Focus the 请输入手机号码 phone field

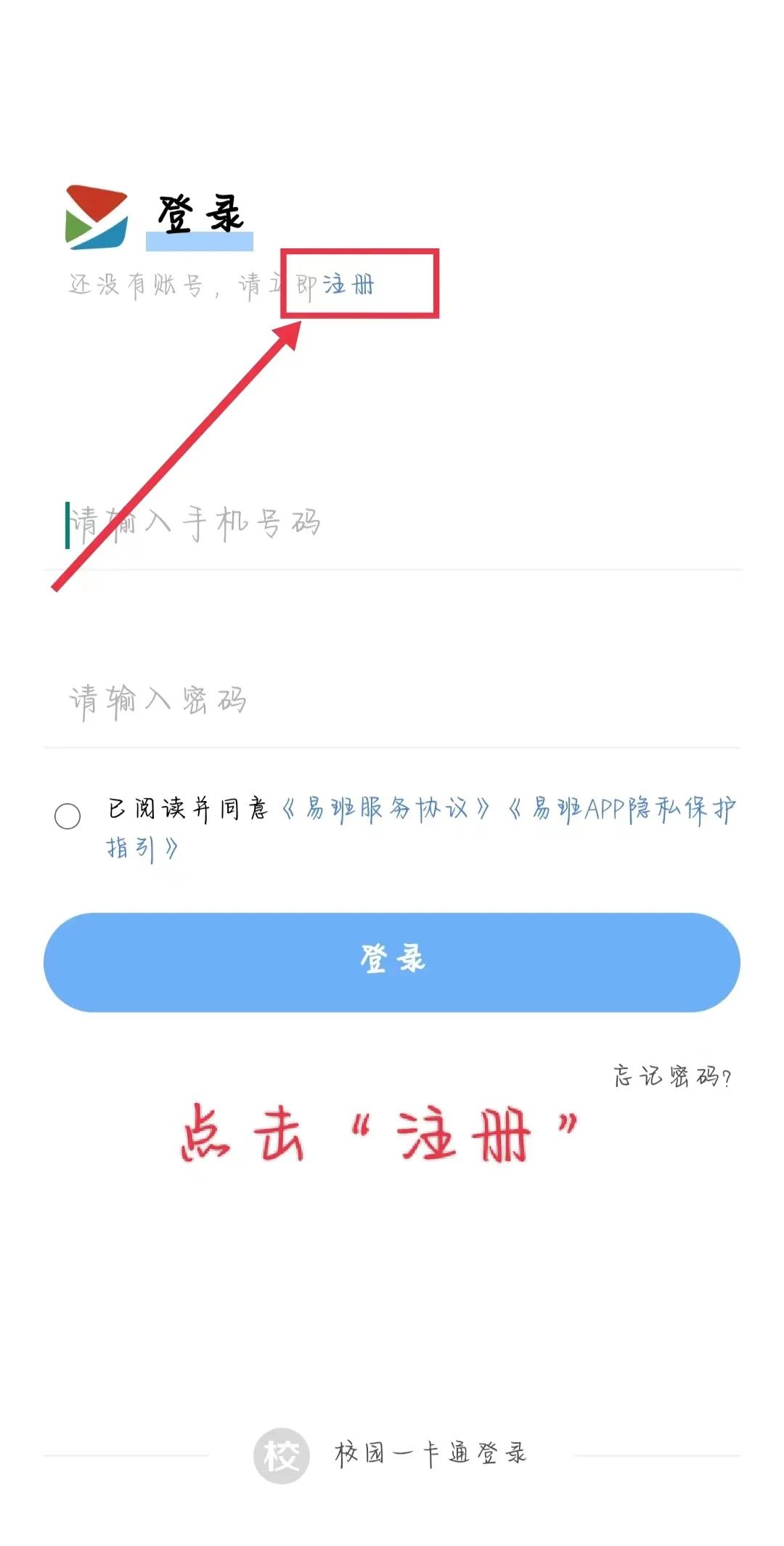click(x=392, y=524)
